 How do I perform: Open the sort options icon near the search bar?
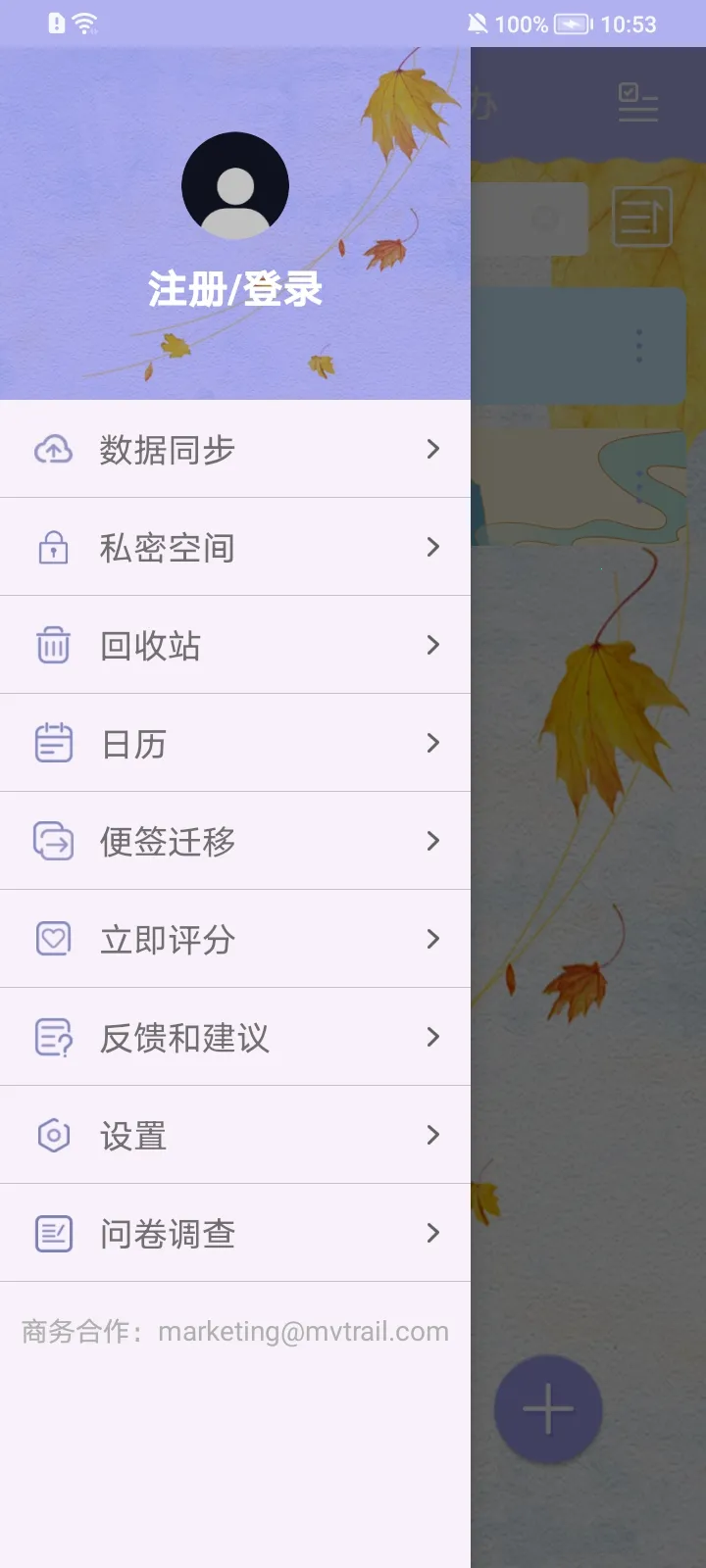click(644, 218)
